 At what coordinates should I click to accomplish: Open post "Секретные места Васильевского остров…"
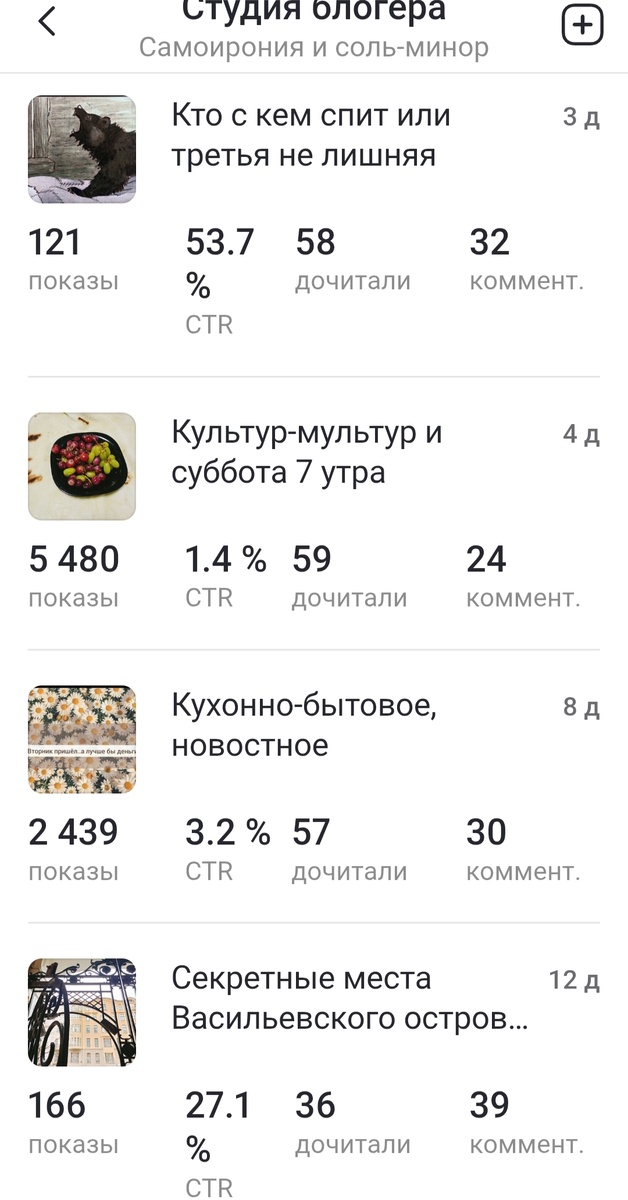[349, 998]
